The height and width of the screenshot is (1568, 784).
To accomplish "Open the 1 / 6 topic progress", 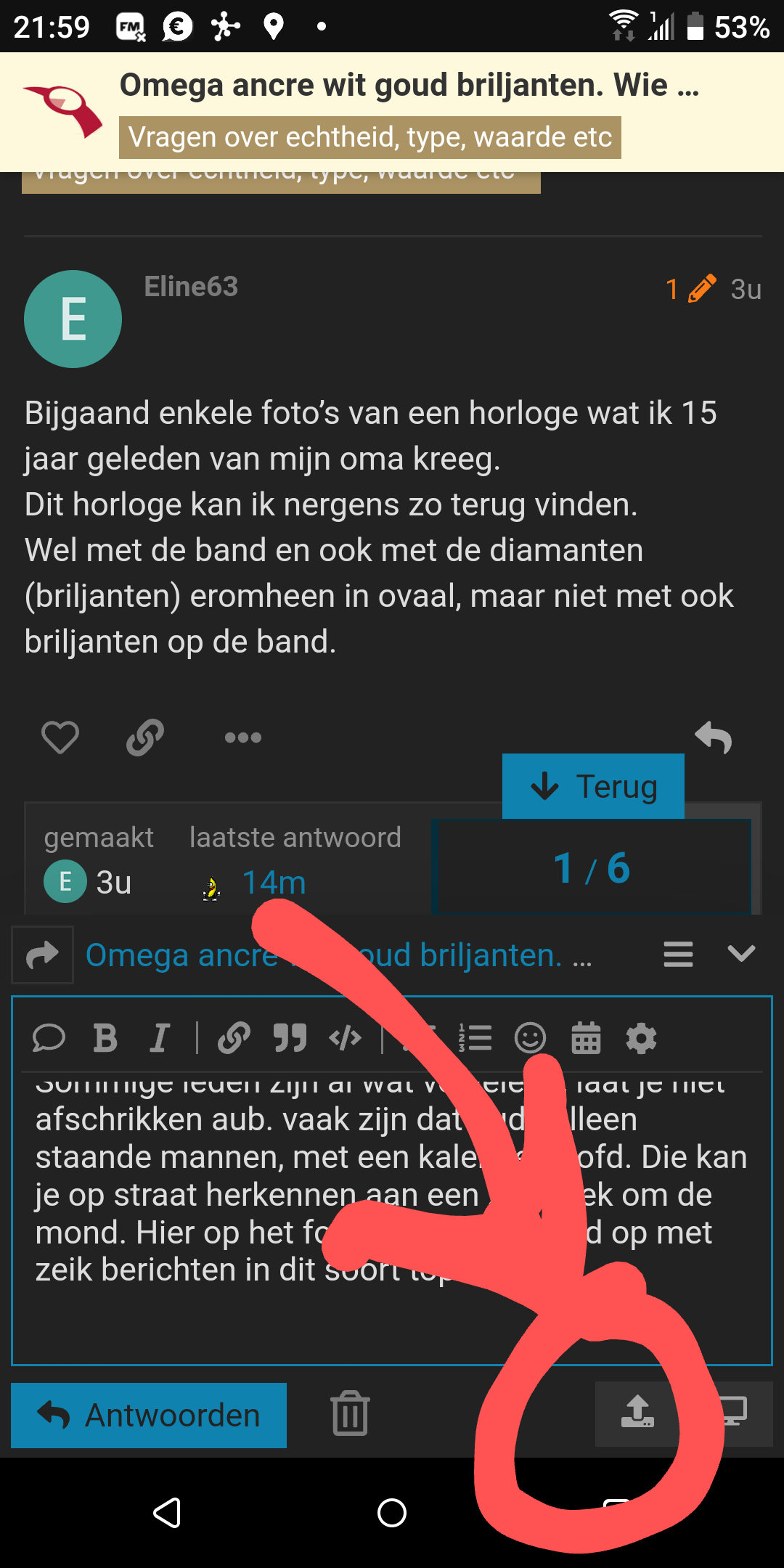I will tap(592, 867).
